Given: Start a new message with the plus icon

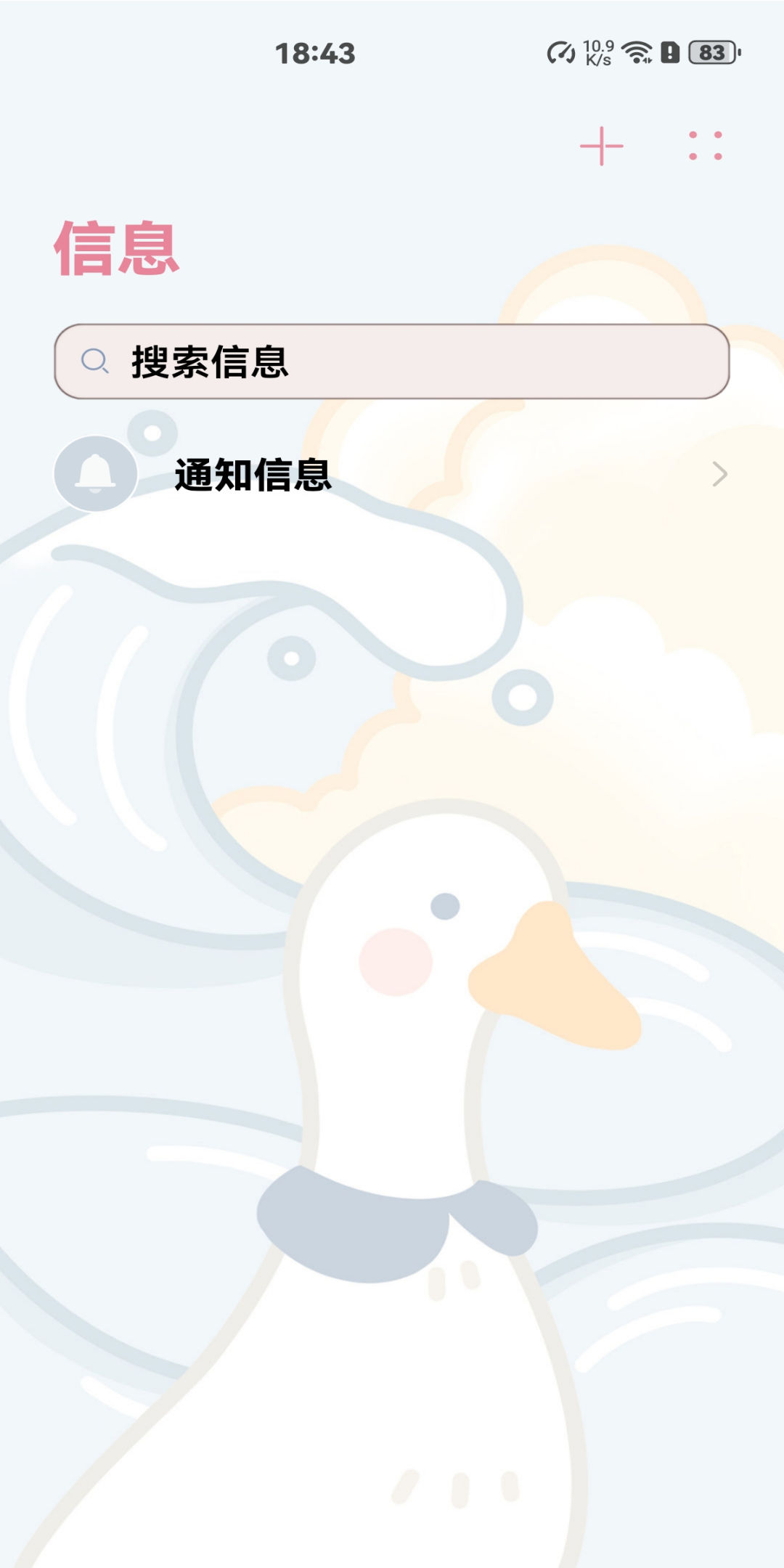Looking at the screenshot, I should pos(601,146).
